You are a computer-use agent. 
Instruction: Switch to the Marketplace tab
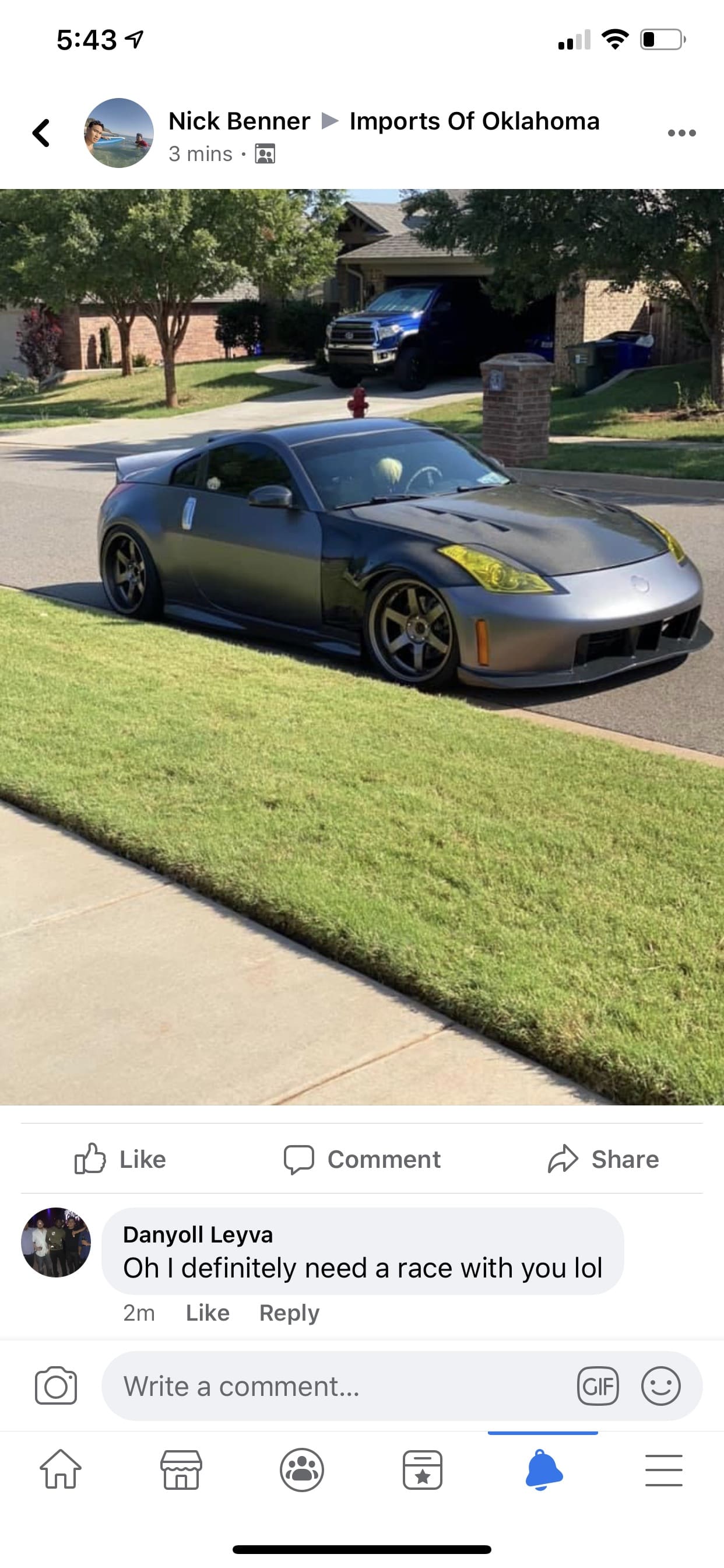pyautogui.click(x=181, y=1469)
